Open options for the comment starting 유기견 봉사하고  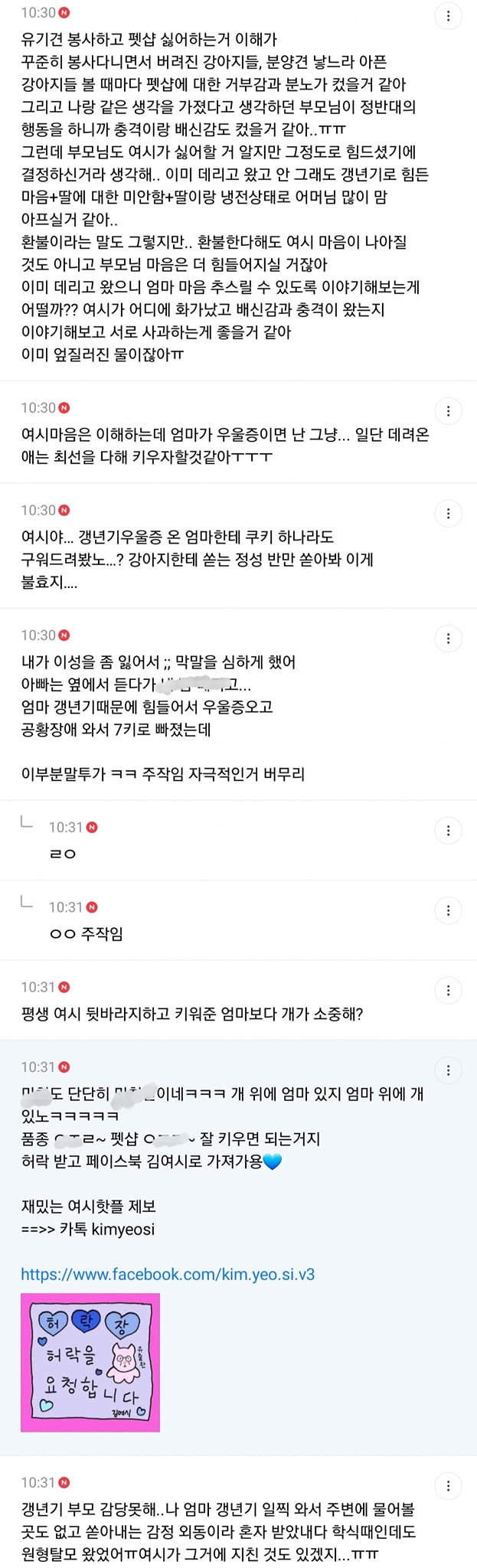coord(448,15)
